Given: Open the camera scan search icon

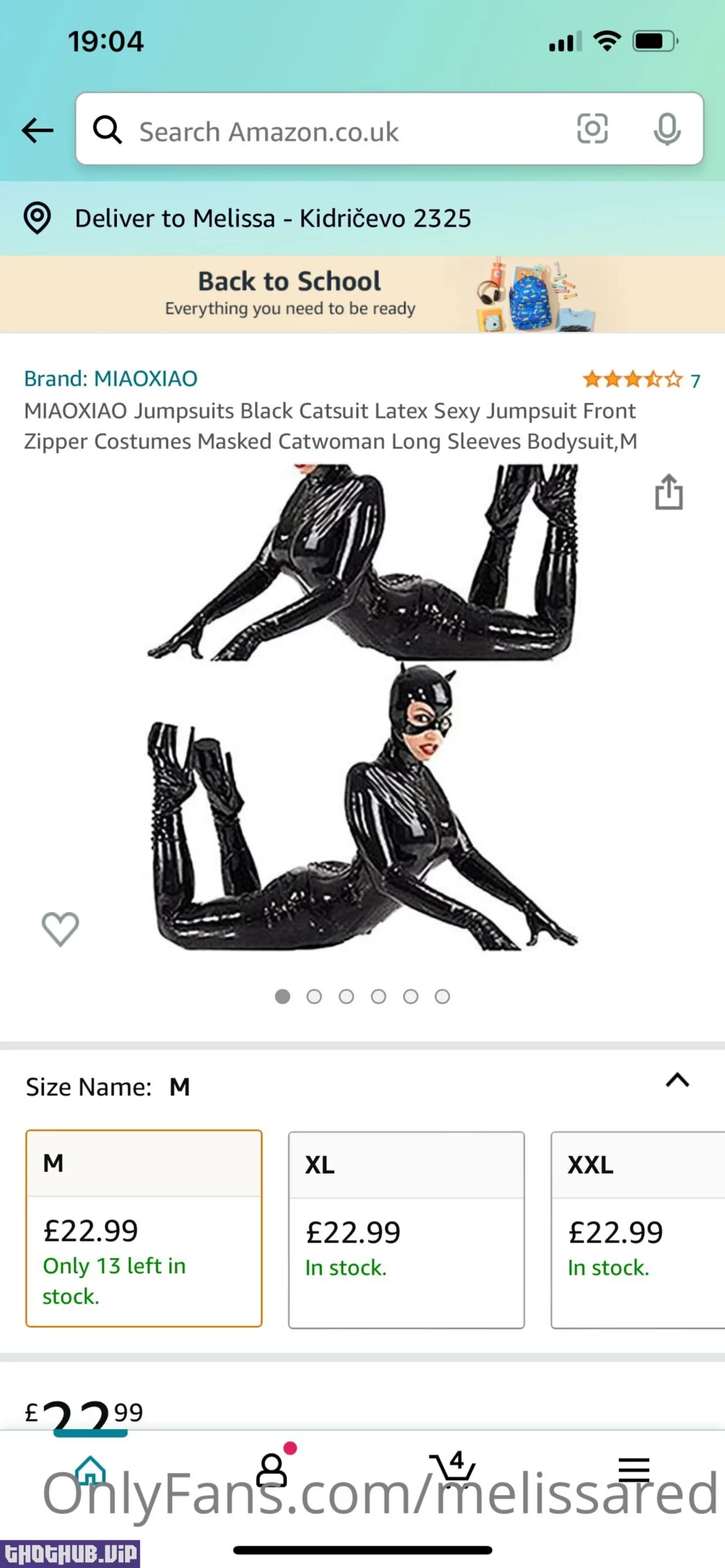Looking at the screenshot, I should click(592, 129).
